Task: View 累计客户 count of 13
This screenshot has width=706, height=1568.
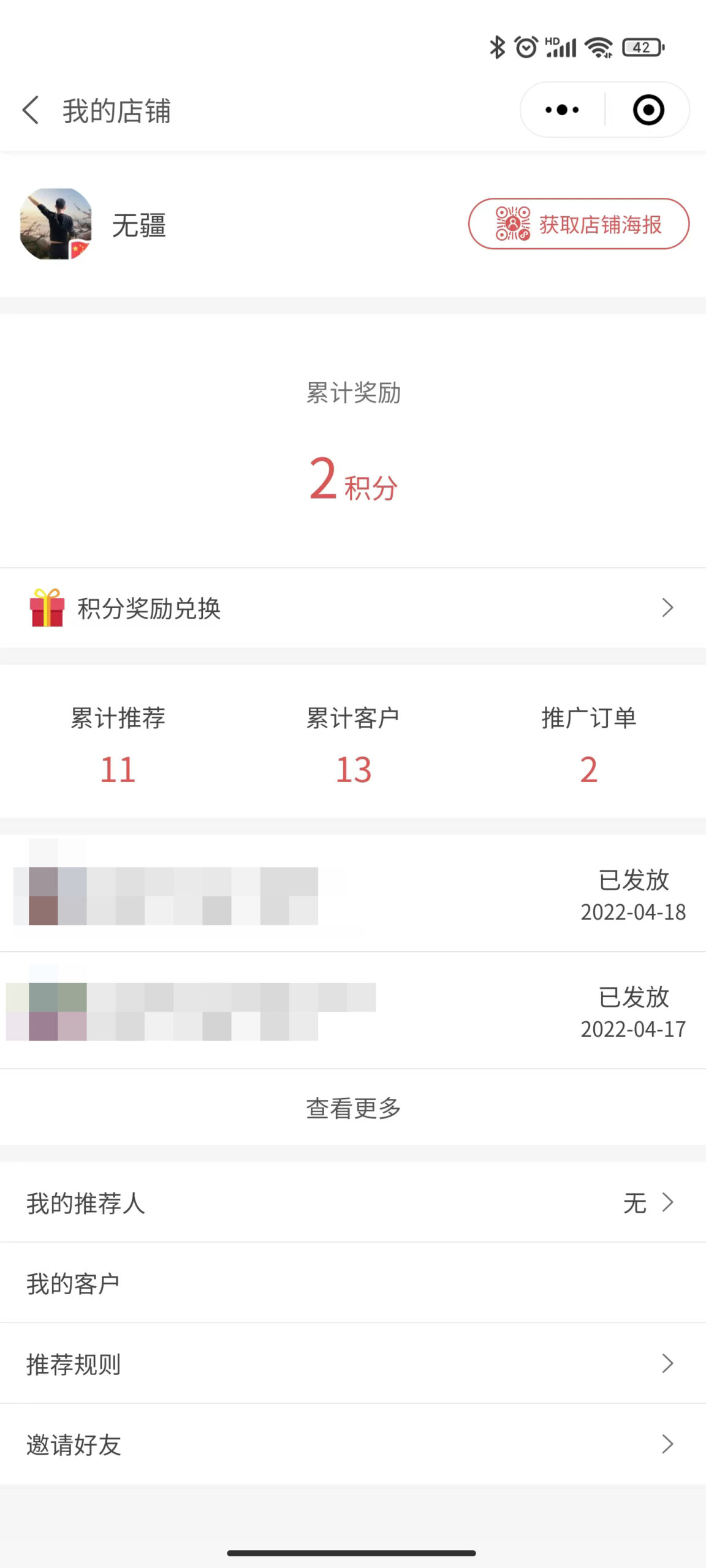Action: click(x=354, y=770)
